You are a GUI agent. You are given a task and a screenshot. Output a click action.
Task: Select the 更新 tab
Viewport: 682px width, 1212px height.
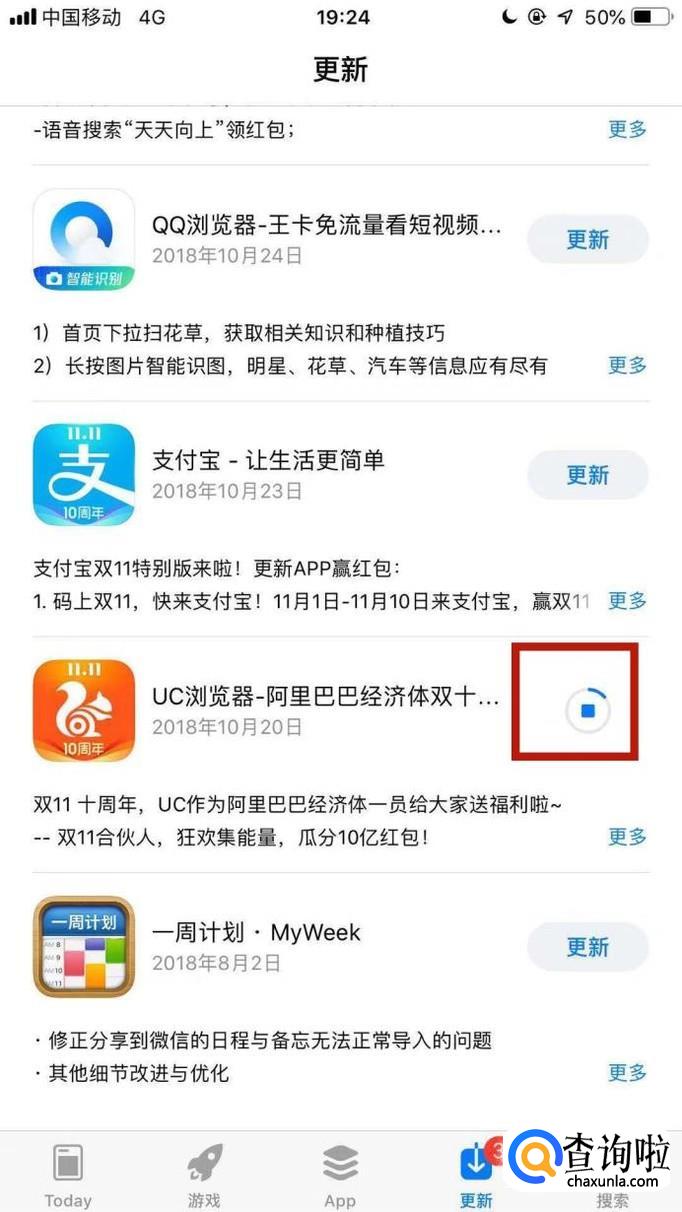(476, 1175)
